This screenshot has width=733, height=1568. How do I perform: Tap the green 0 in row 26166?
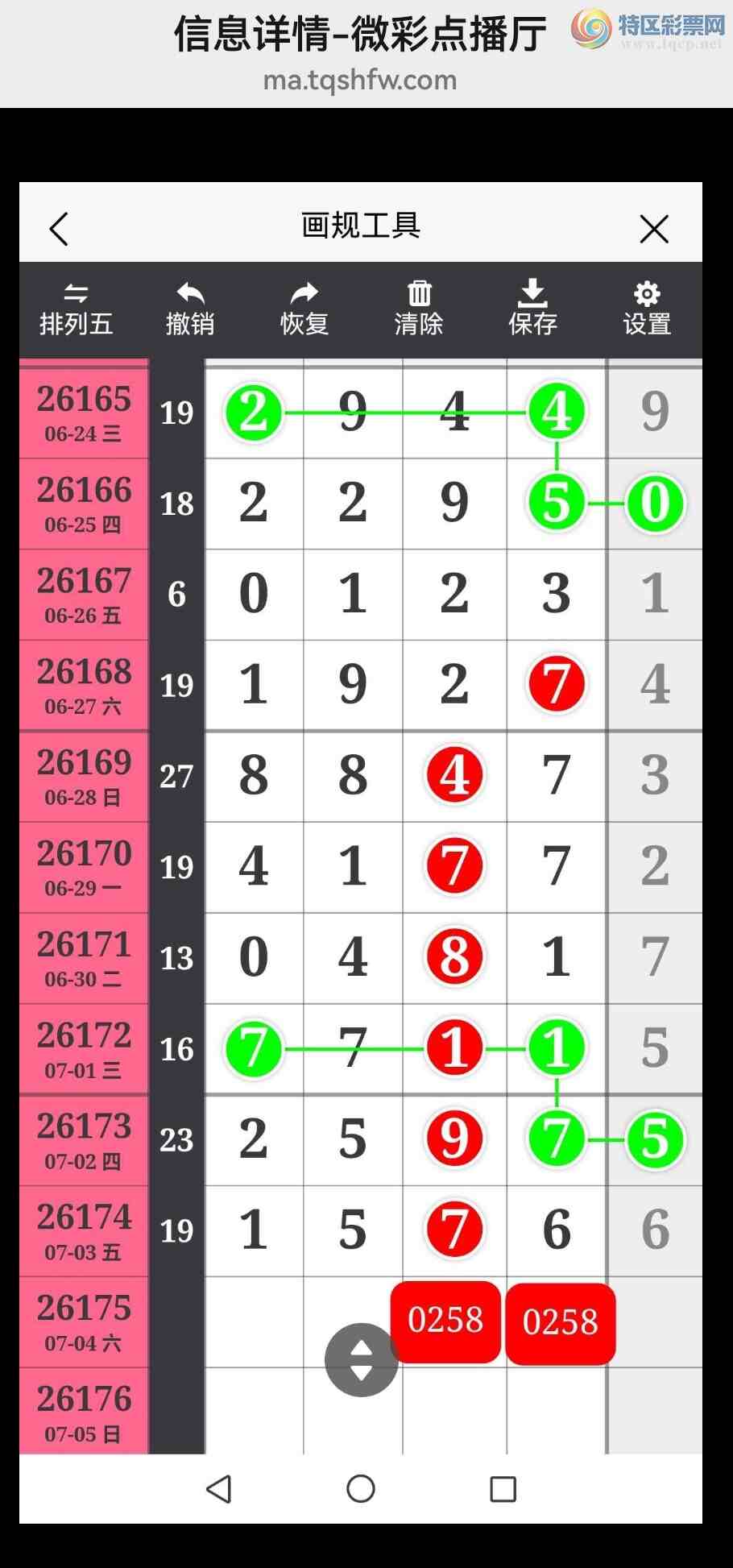(x=655, y=503)
